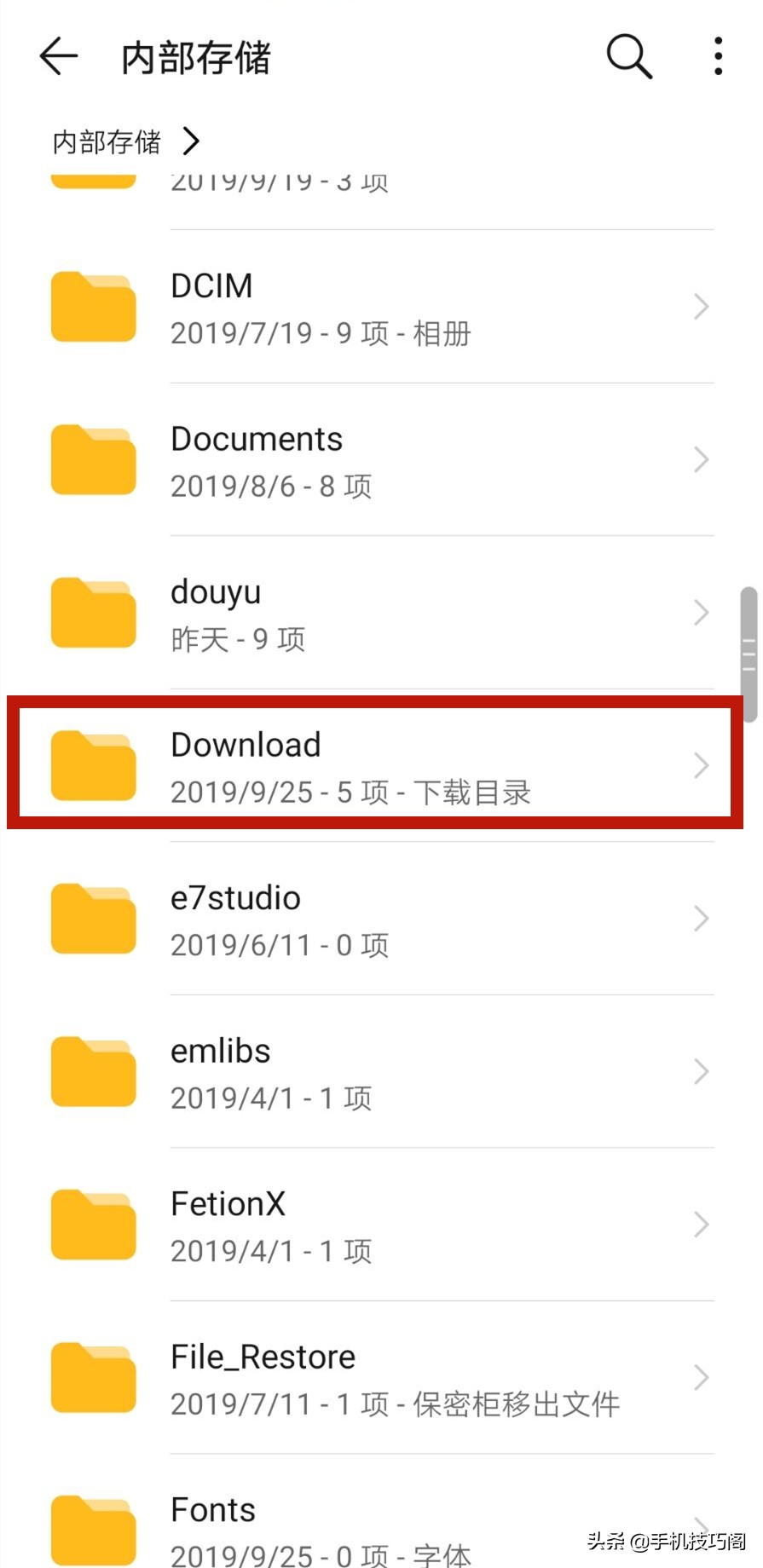This screenshot has height=1568, width=763.
Task: Open the Download folder icon
Action: coord(93,765)
